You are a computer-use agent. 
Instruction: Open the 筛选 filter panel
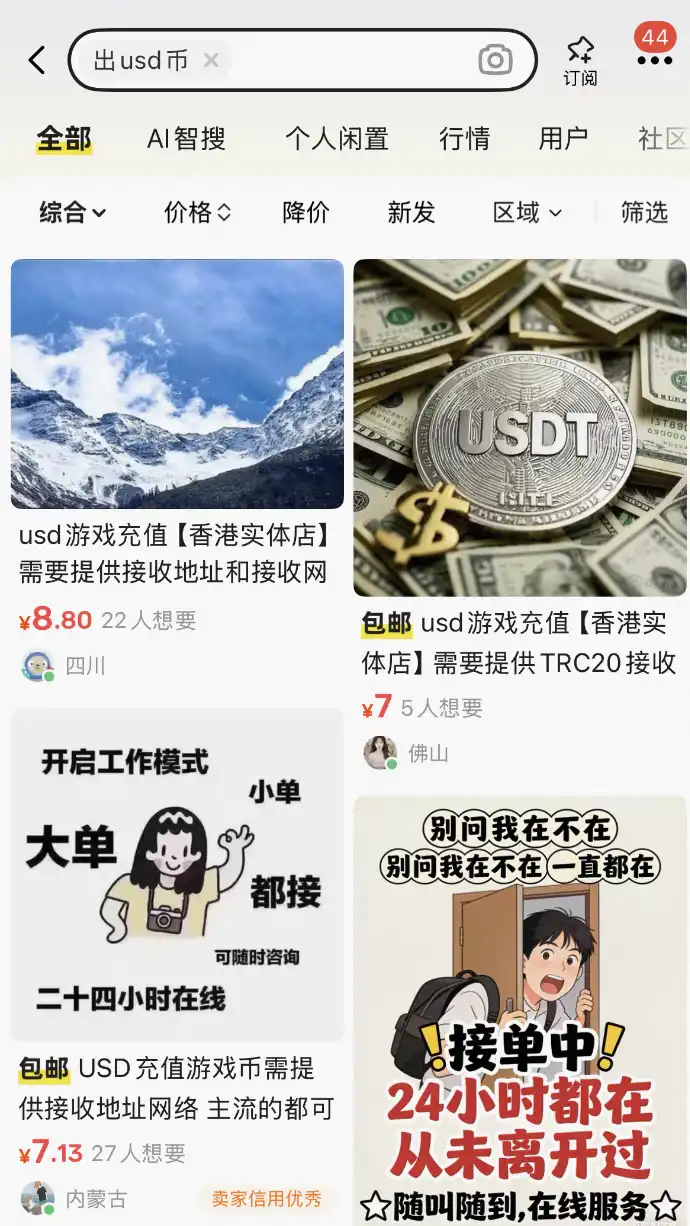tap(644, 212)
